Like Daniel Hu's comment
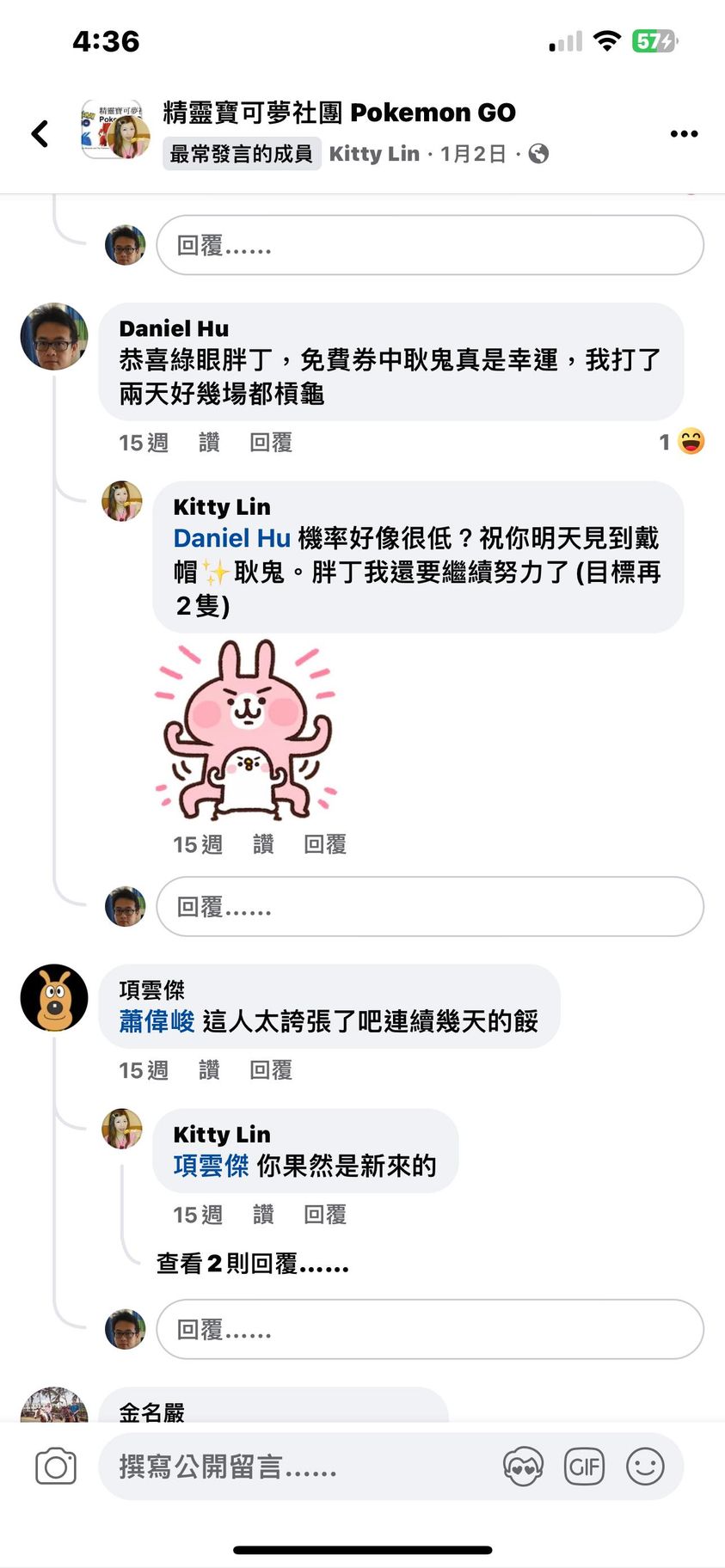 209,443
